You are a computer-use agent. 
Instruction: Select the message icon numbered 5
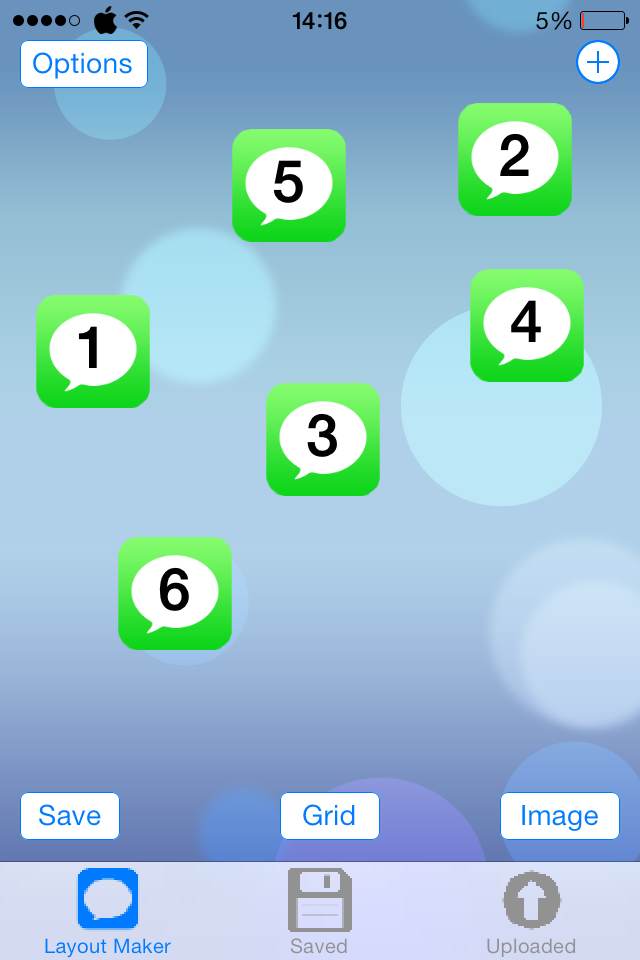(289, 185)
